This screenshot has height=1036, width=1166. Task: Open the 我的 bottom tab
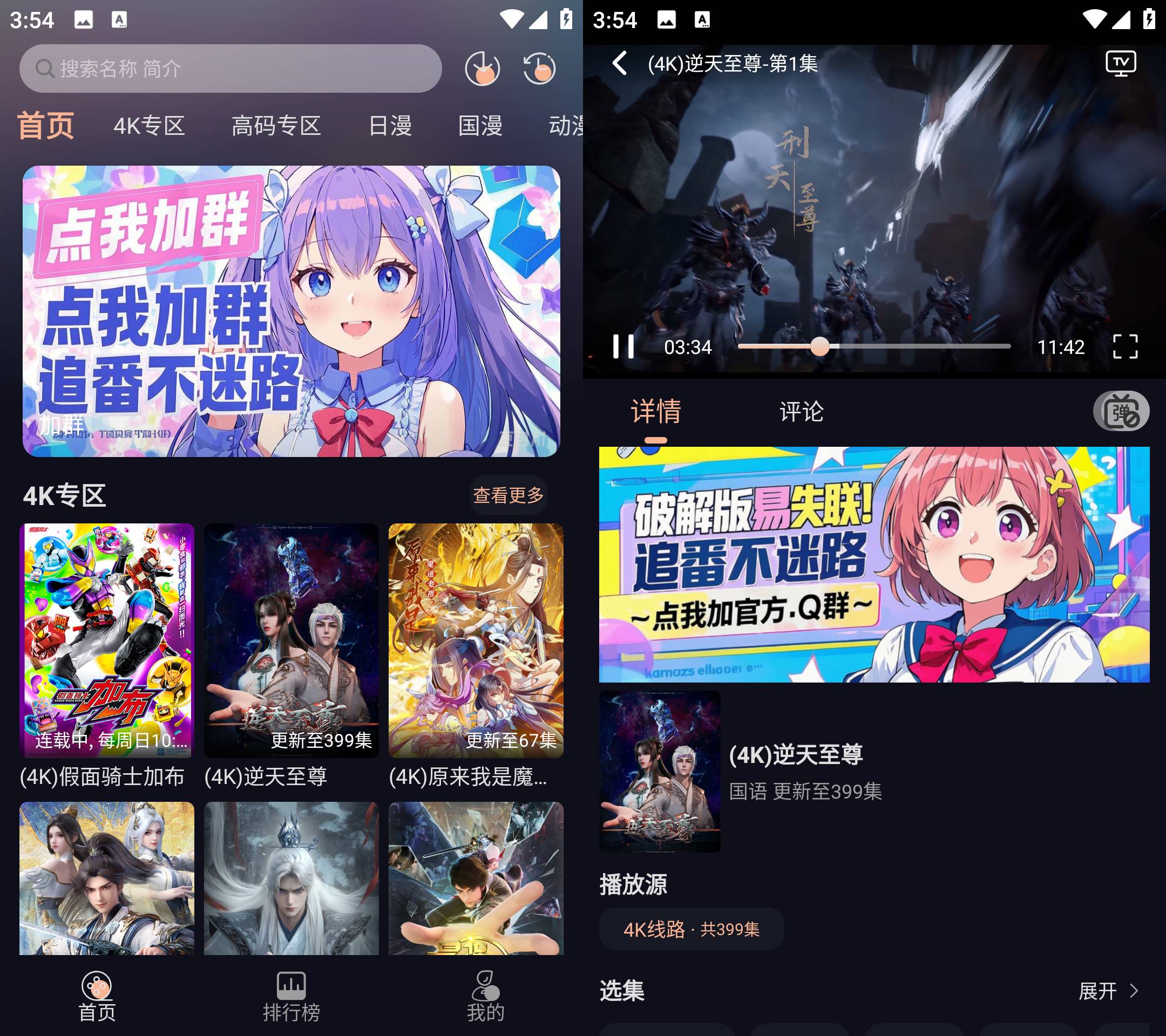click(485, 997)
